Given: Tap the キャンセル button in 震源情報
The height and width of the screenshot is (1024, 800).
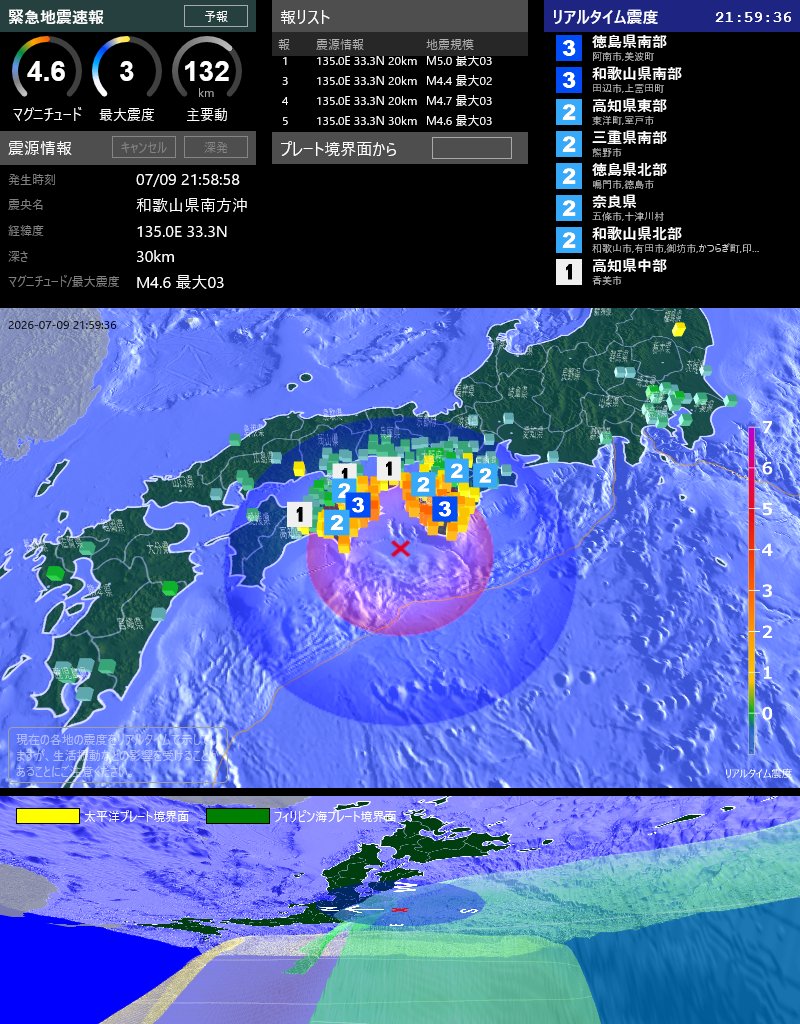Looking at the screenshot, I should [x=144, y=147].
